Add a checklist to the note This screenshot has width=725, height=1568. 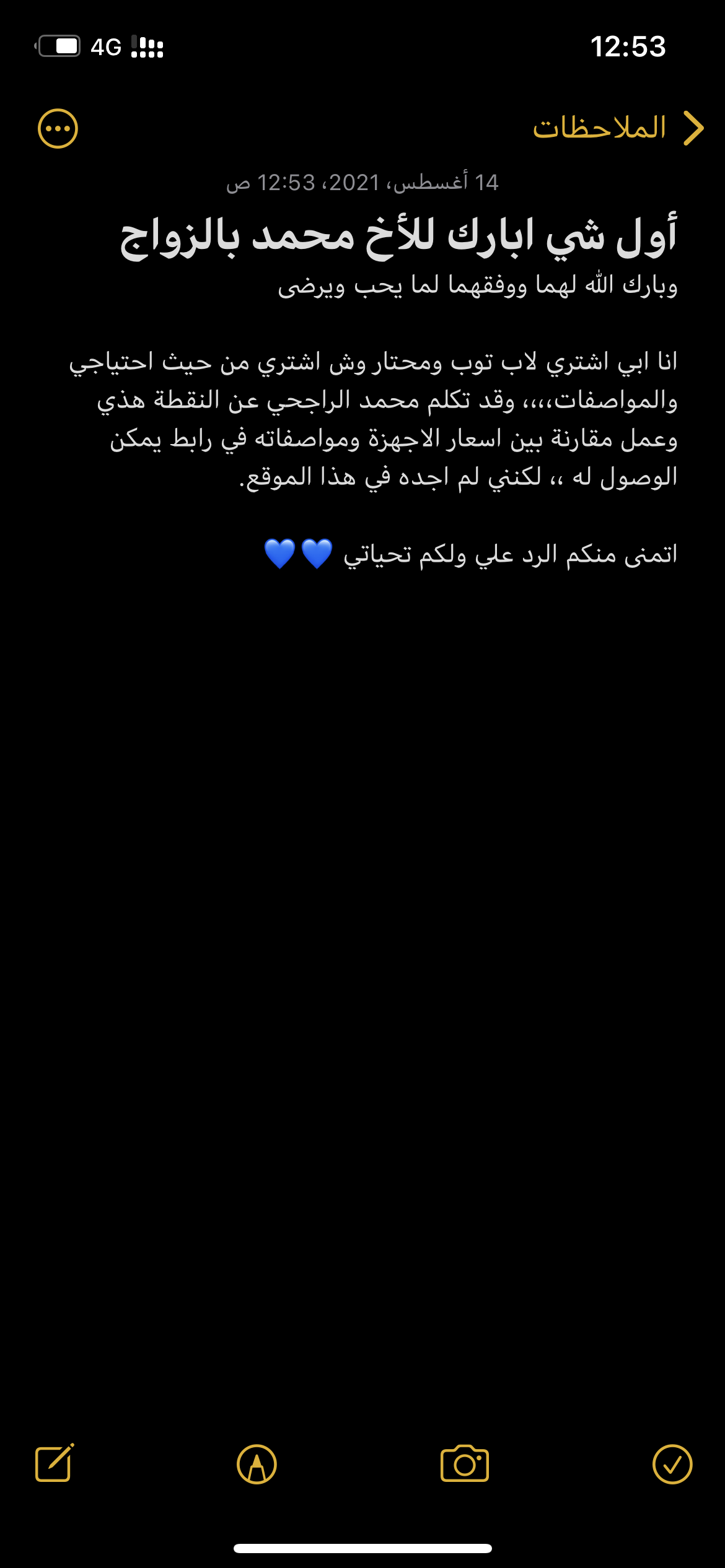672,1464
